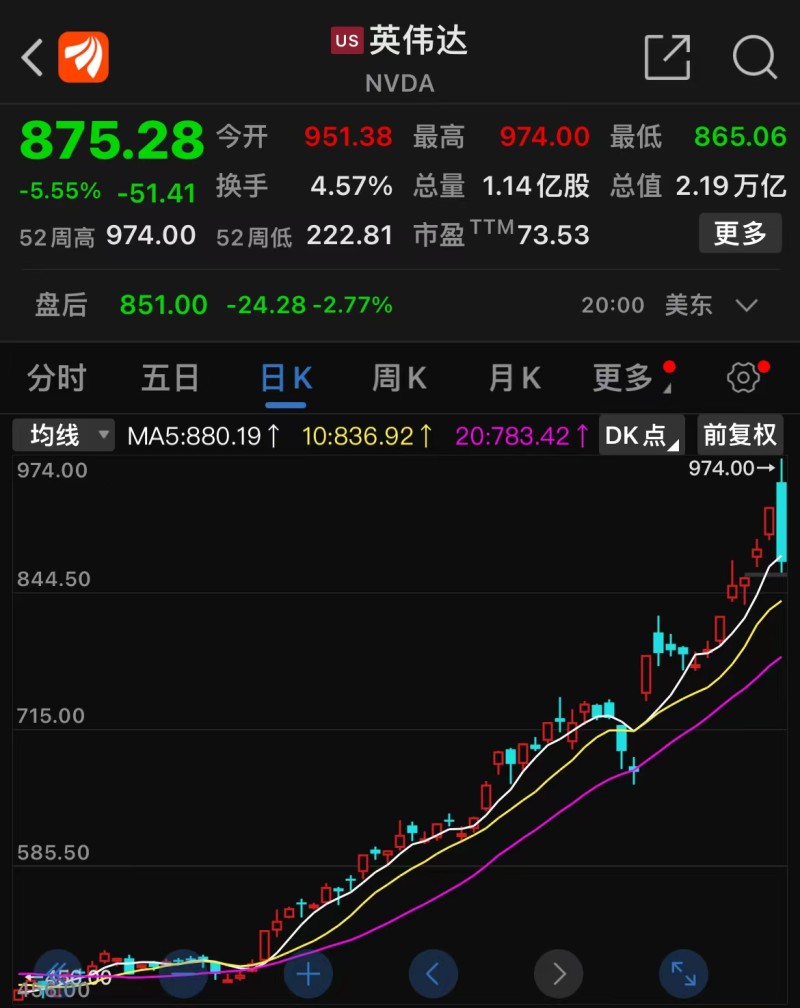Viewport: 800px width, 1008px height.
Task: Step chart backward with the left chevron
Action: (x=433, y=972)
